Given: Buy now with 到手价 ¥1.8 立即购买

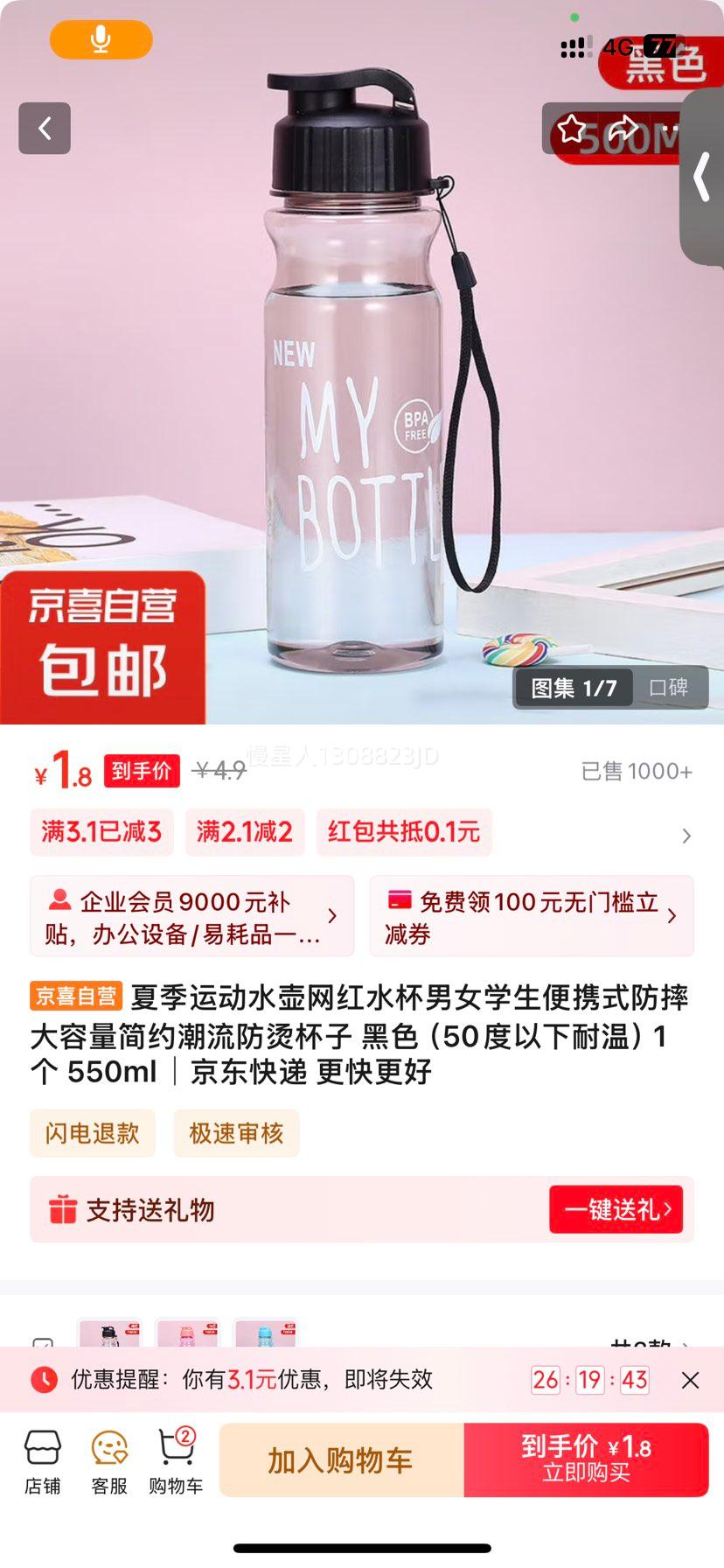Looking at the screenshot, I should point(586,1460).
